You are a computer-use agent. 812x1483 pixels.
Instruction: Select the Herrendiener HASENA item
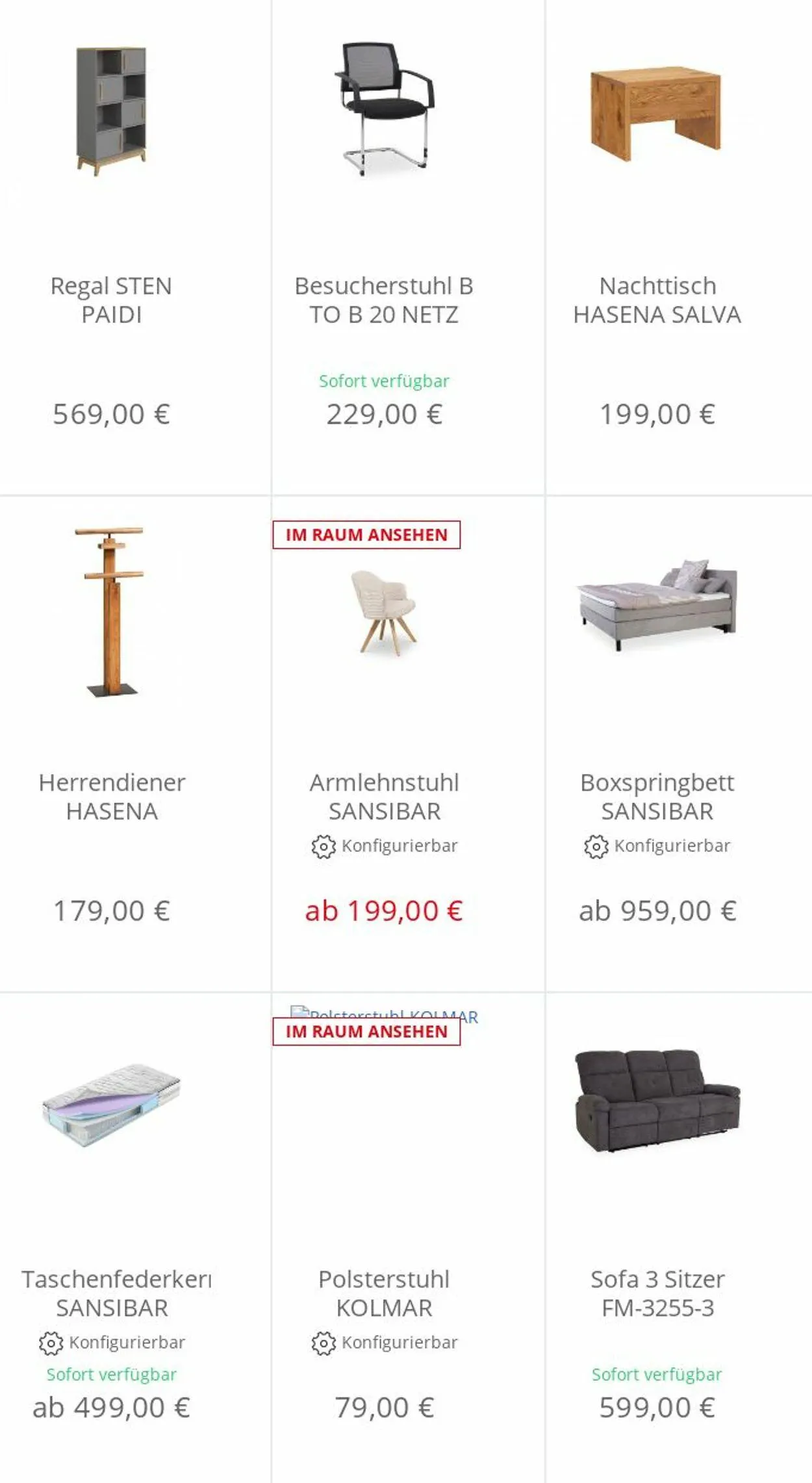111,796
